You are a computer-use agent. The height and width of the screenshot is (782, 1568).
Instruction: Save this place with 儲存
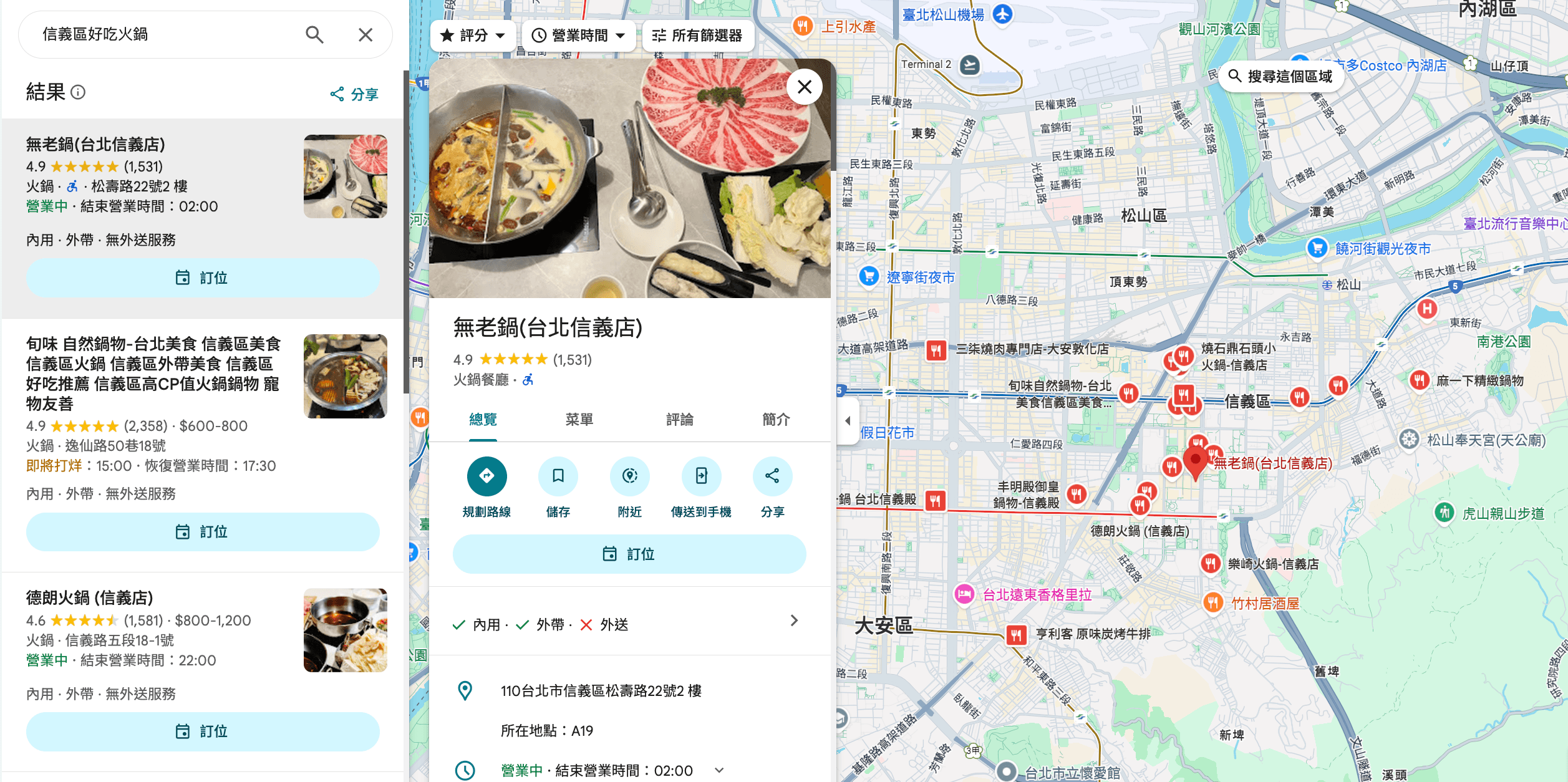[558, 476]
